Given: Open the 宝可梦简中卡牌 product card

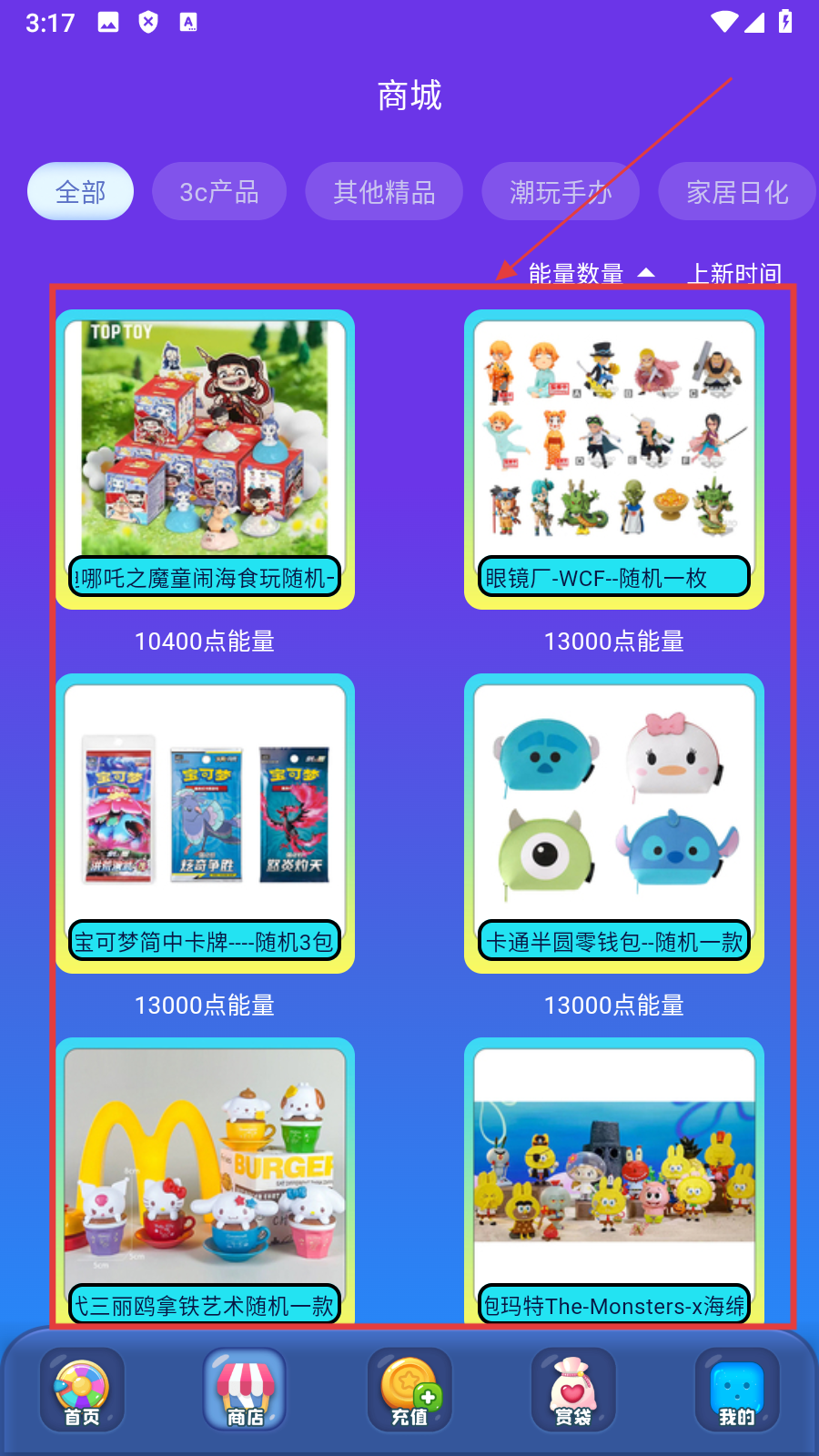Looking at the screenshot, I should tap(205, 824).
